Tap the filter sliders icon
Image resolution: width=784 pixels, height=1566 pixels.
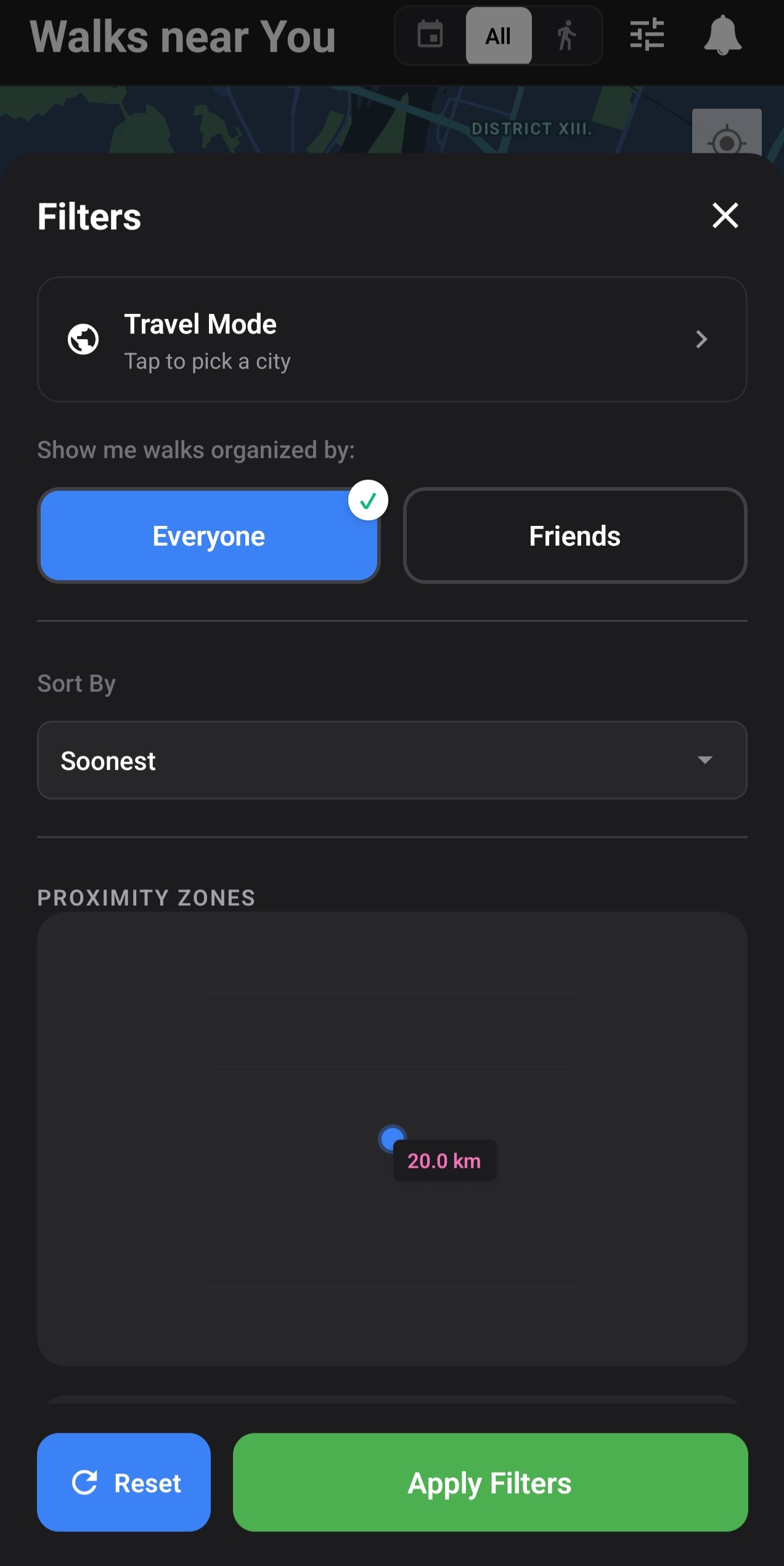point(647,35)
